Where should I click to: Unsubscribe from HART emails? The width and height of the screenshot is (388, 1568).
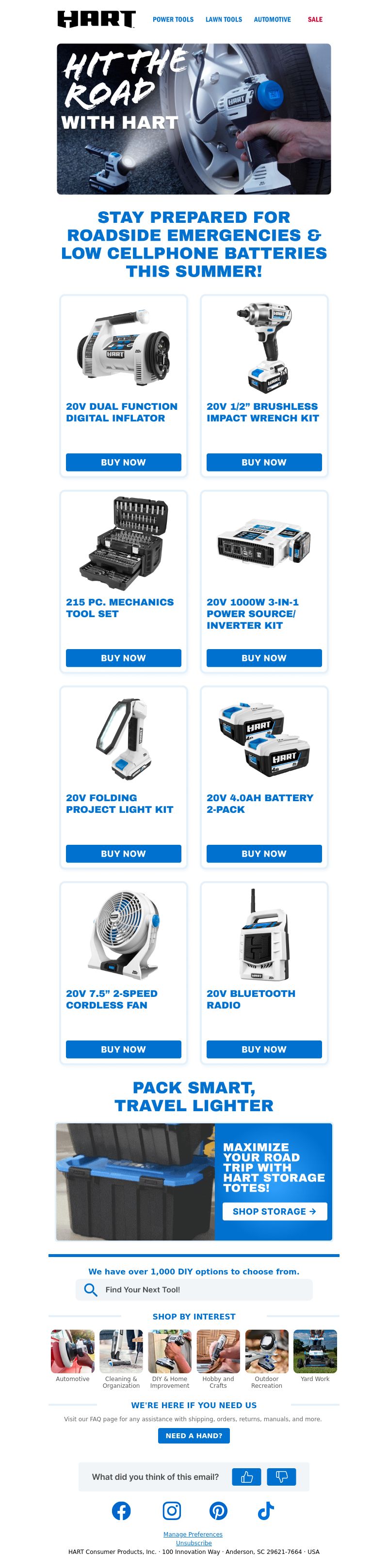[194, 1543]
